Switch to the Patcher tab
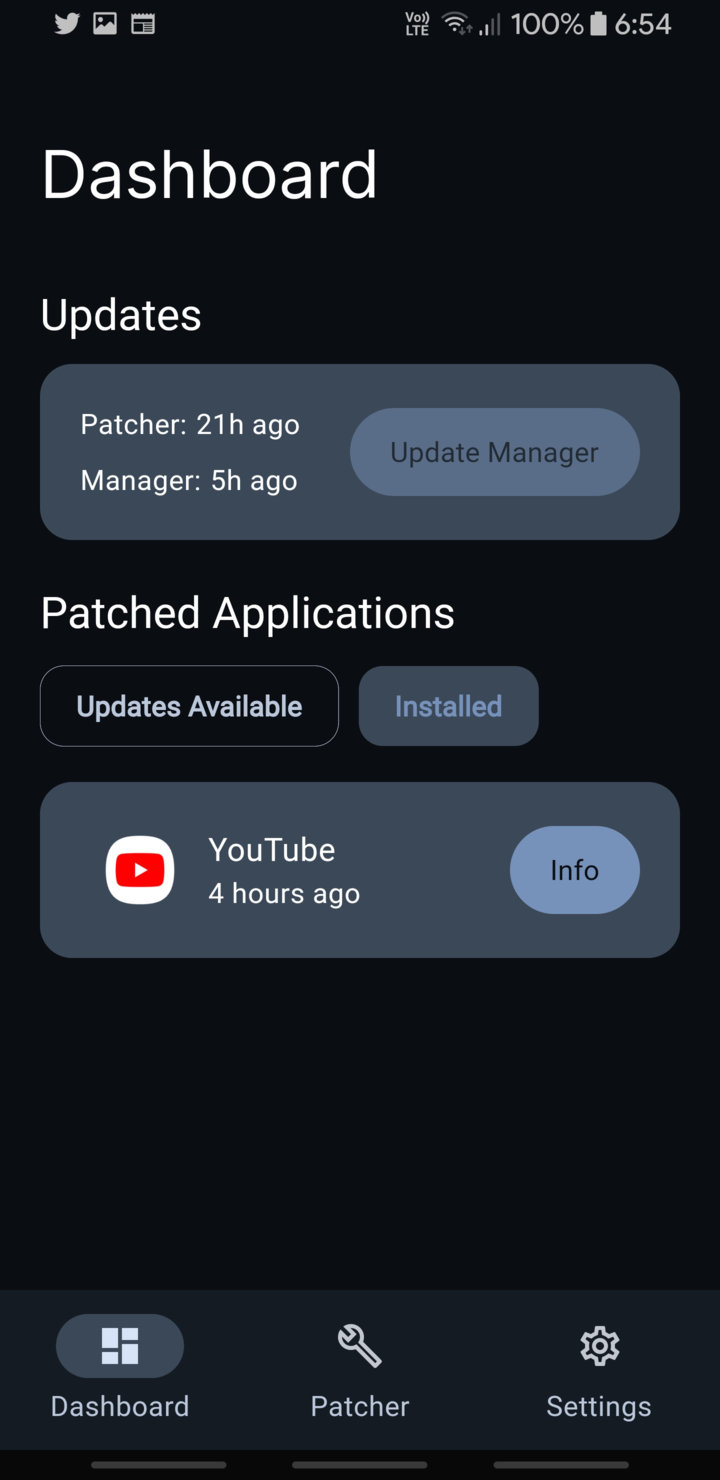Screen dimensions: 720x1480 click(360, 1368)
